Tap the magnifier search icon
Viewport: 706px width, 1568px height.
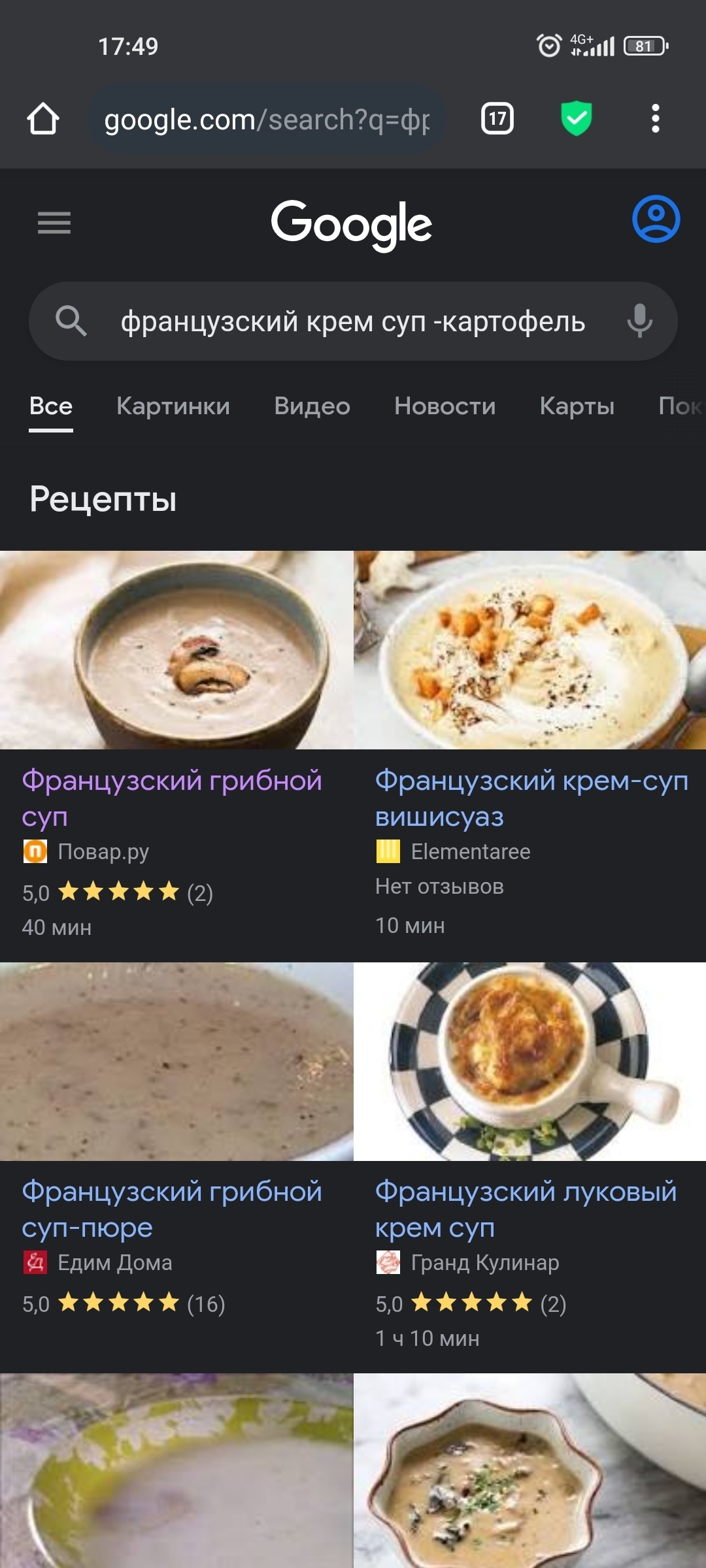click(71, 321)
